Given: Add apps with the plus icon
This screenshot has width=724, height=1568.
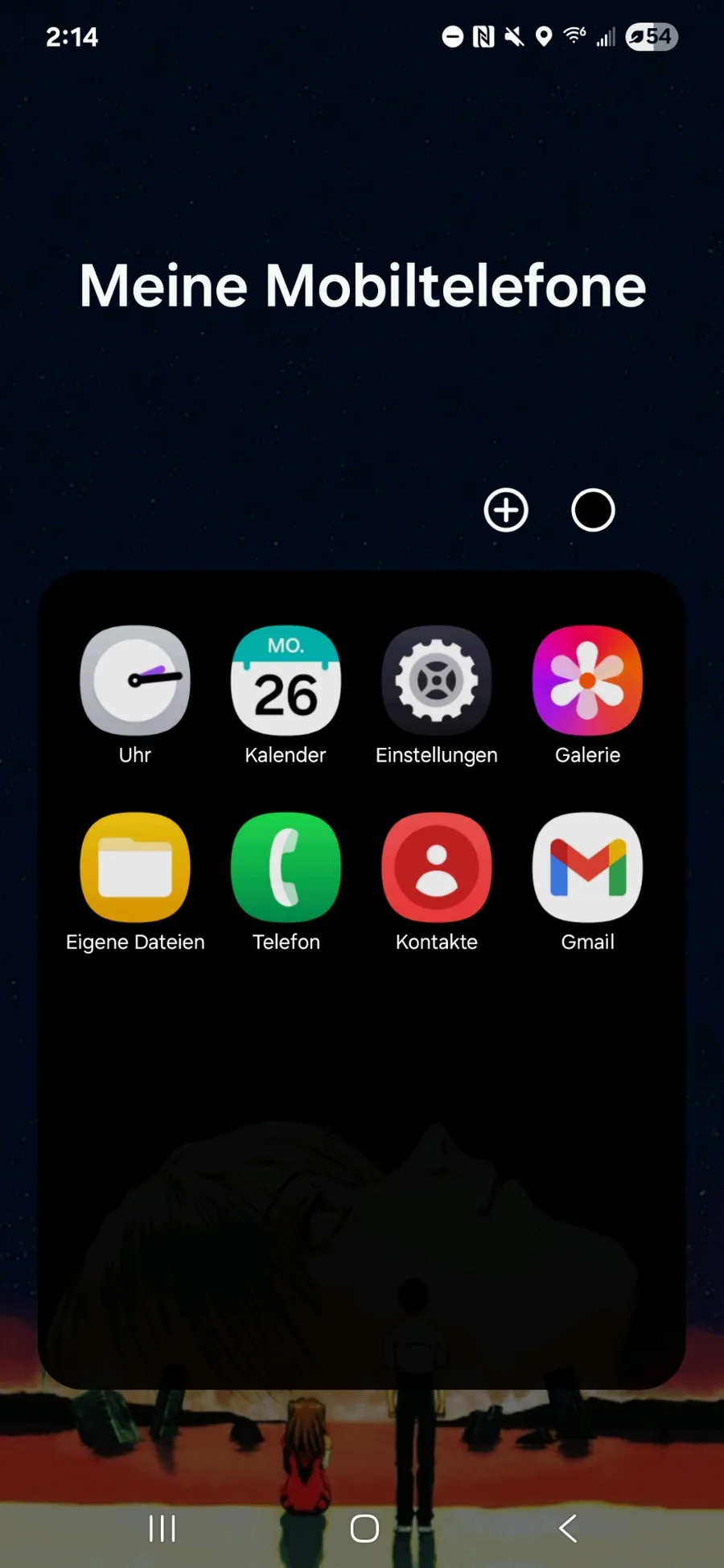Looking at the screenshot, I should [x=506, y=510].
